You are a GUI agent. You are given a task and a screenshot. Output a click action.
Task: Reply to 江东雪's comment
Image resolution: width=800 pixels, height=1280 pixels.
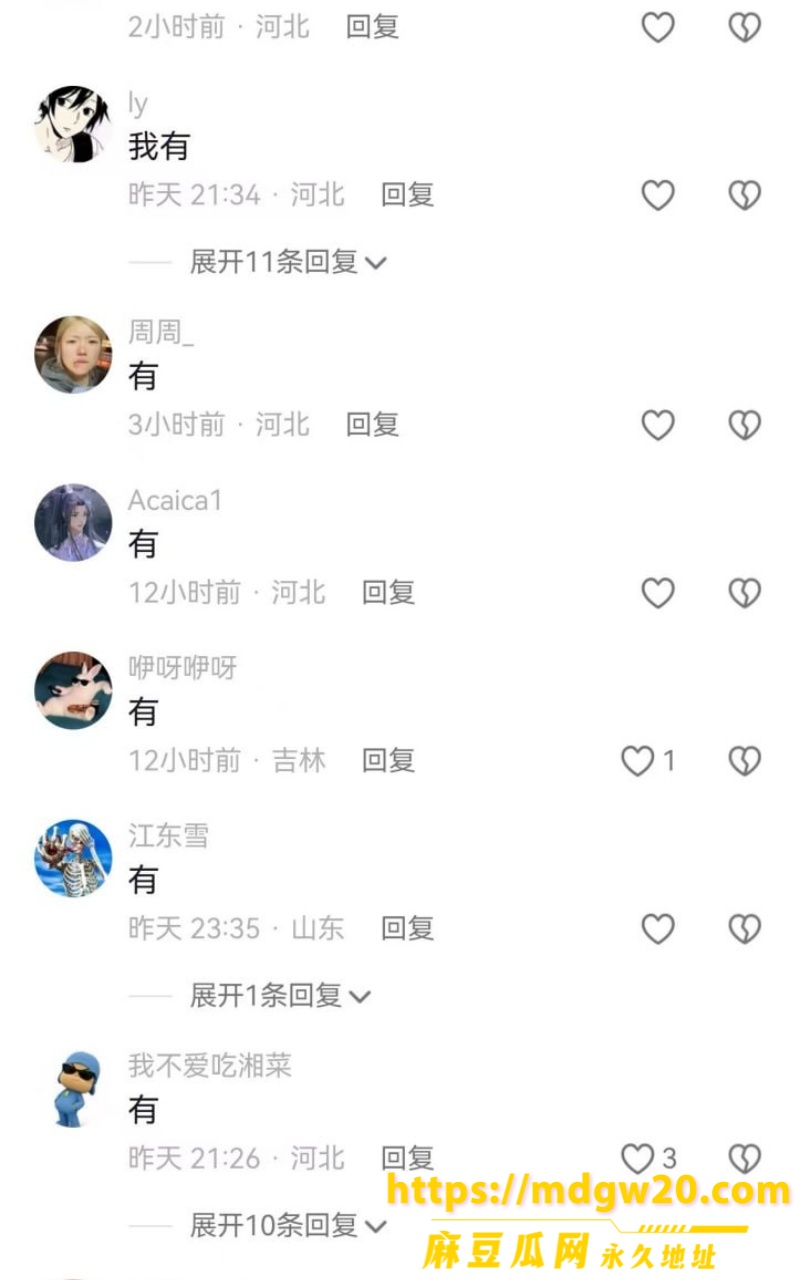tap(407, 928)
